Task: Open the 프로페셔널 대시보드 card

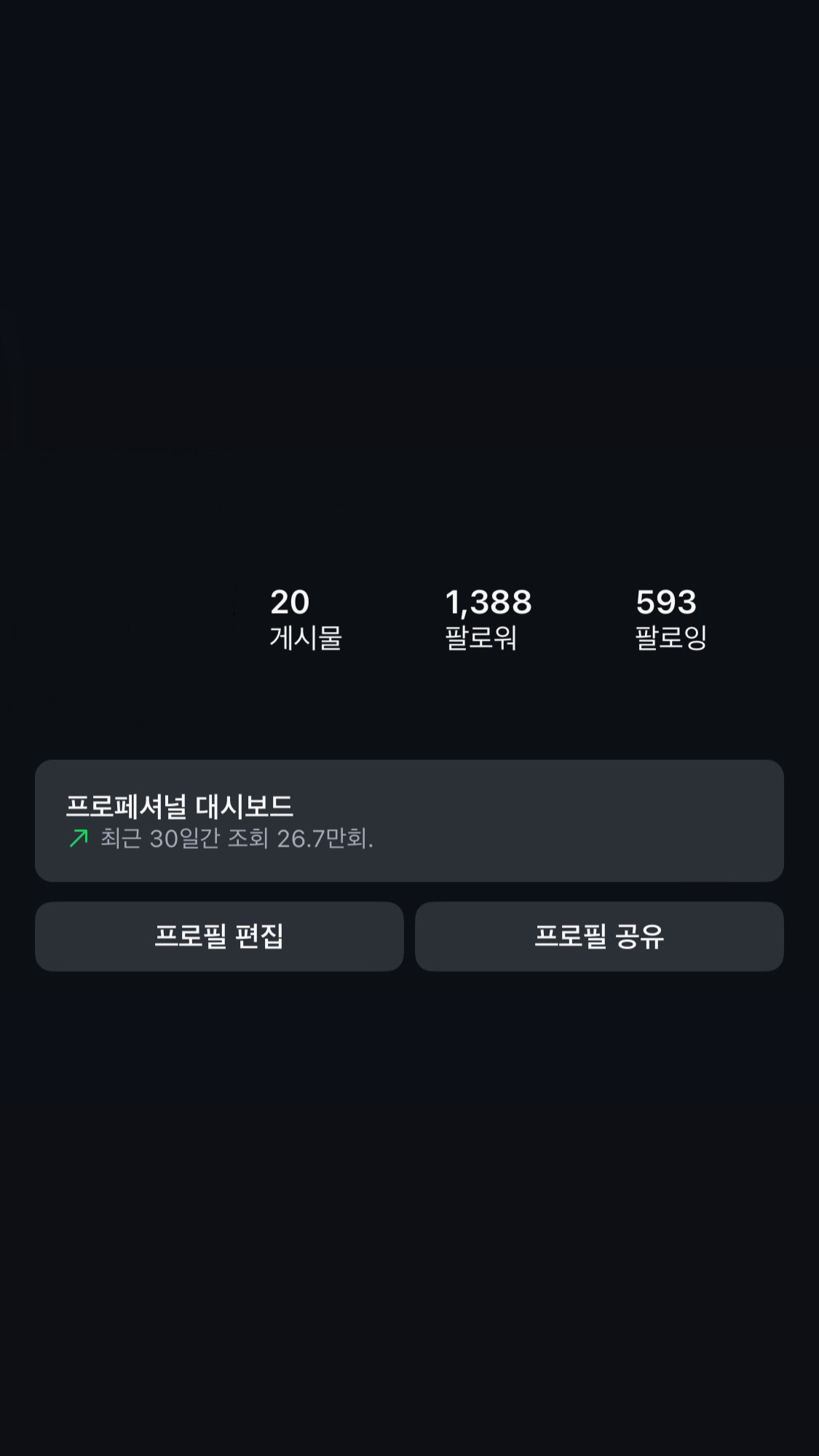Action: [x=409, y=820]
